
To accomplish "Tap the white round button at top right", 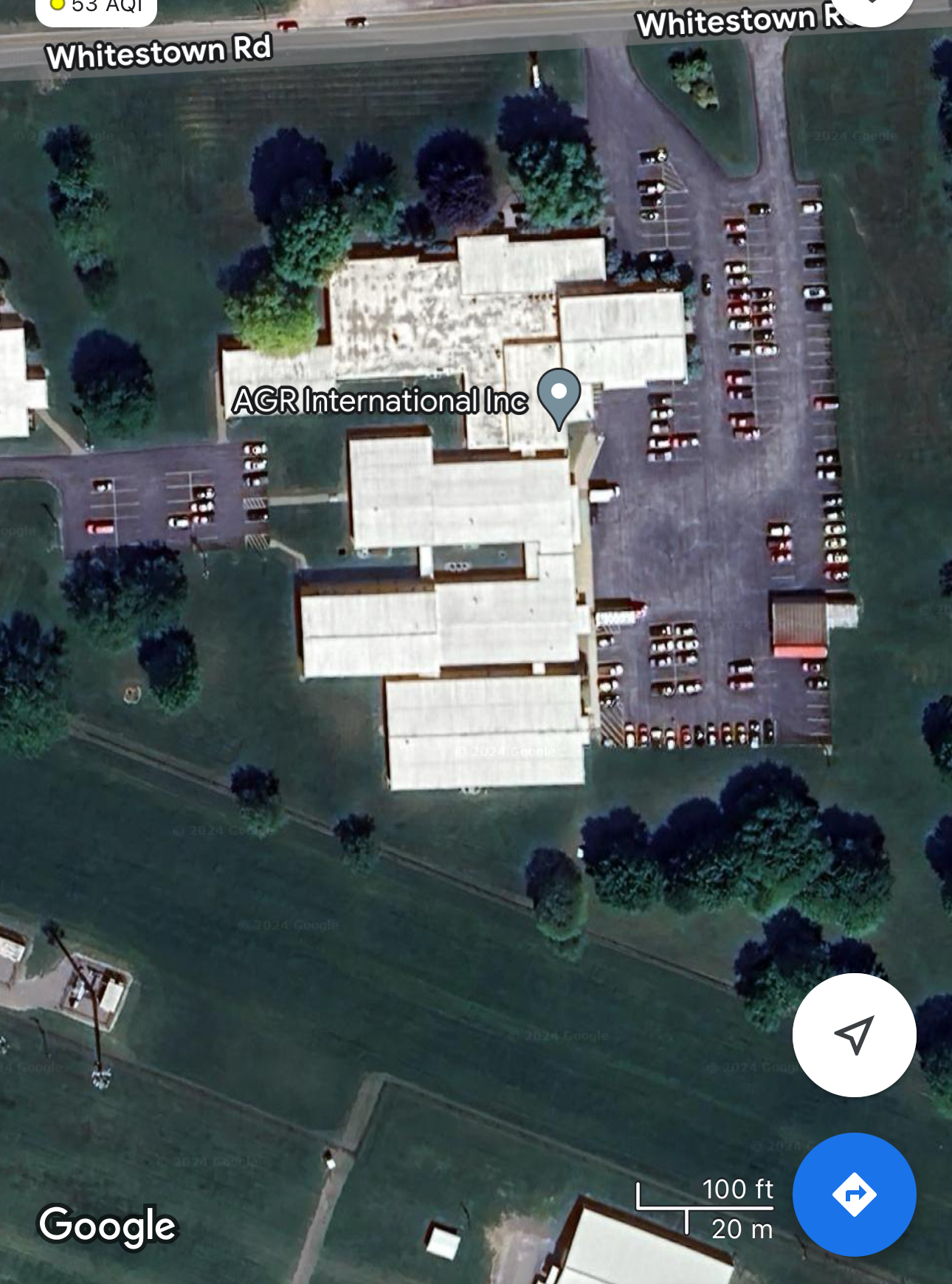I will 873,7.
